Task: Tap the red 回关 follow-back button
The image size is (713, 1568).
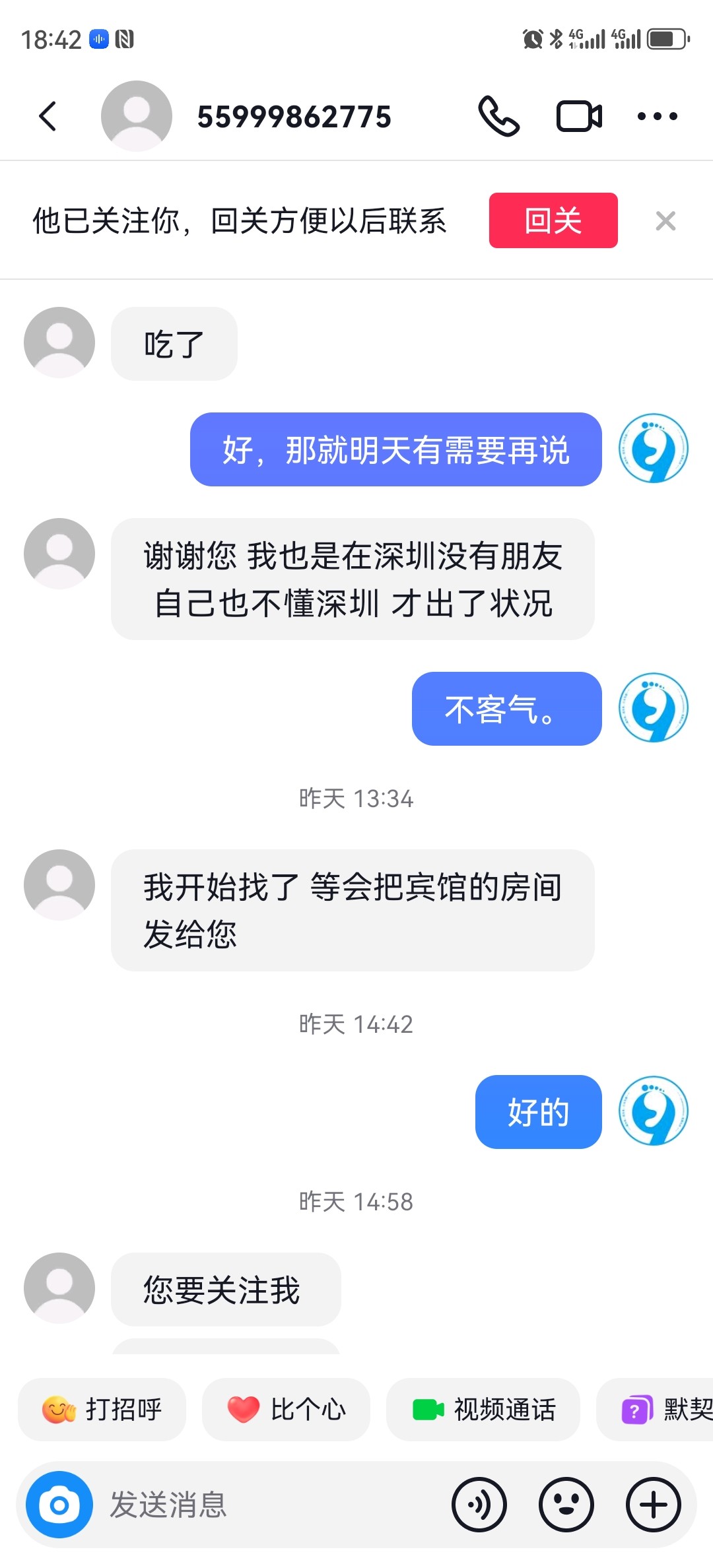Action: 553,220
